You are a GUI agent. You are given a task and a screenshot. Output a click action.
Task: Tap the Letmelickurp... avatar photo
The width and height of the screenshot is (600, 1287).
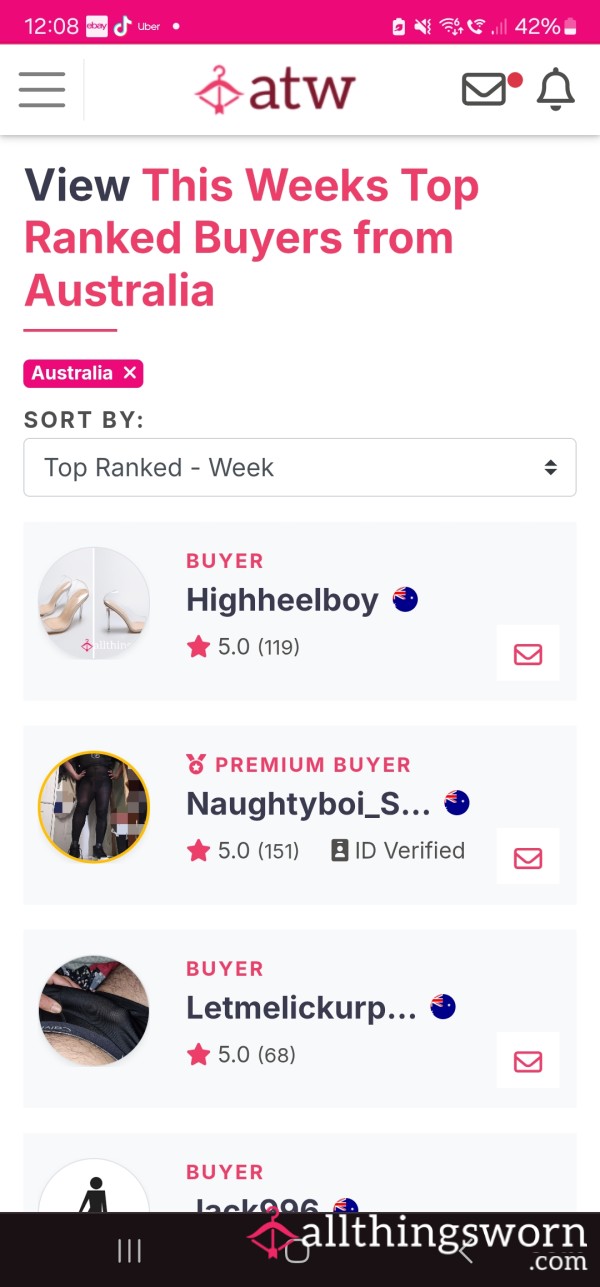[94, 1010]
